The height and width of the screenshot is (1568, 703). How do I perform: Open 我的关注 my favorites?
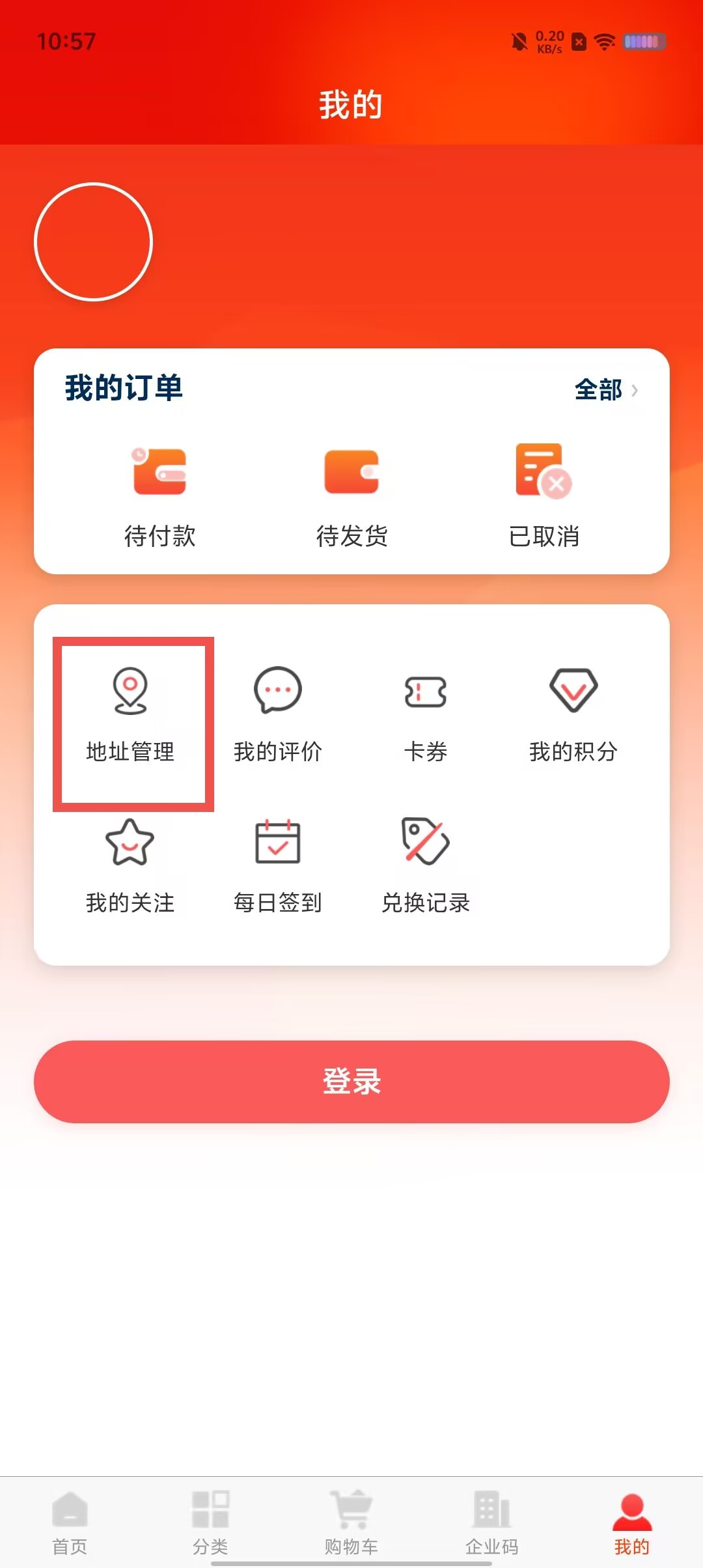(130, 866)
